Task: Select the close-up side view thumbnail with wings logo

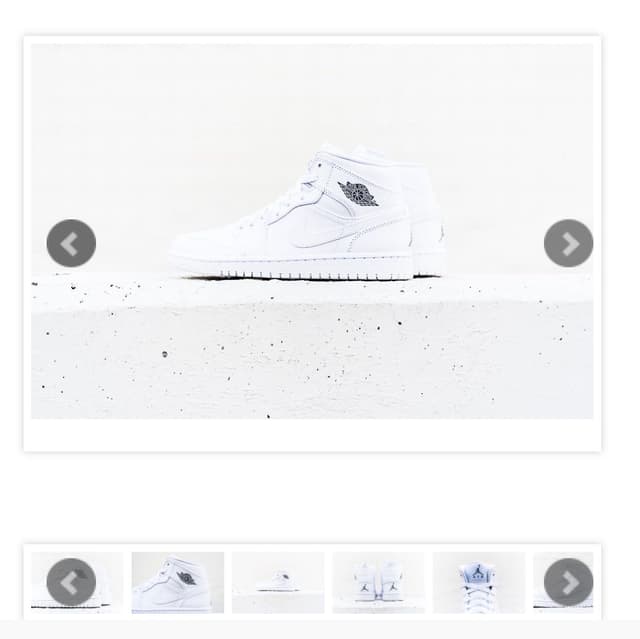Action: point(178,582)
